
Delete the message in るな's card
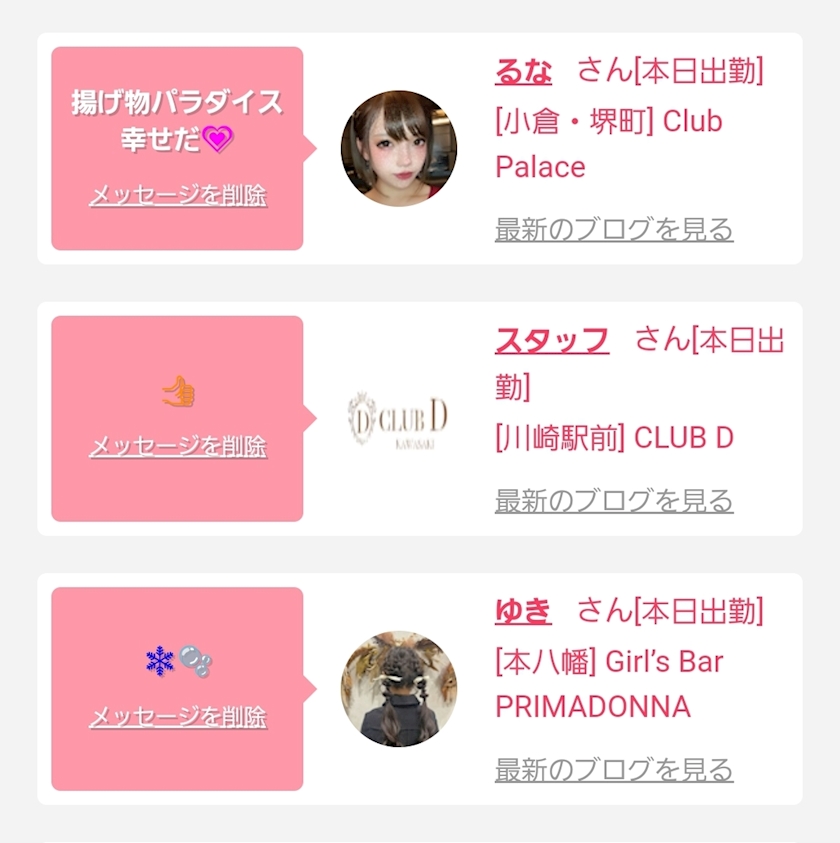(x=178, y=196)
